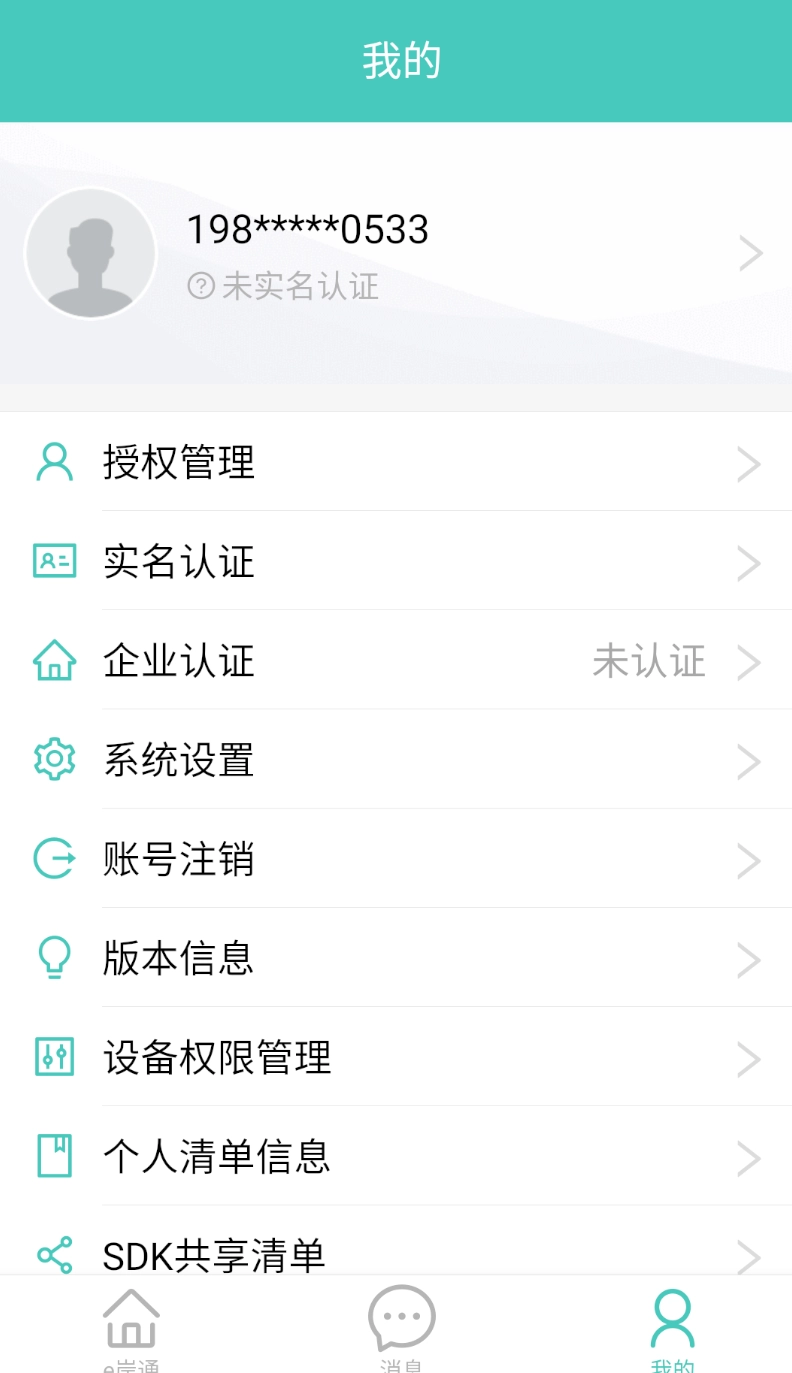Viewport: 792px width, 1373px height.
Task: Click the 企业认证 house icon
Action: [54, 661]
